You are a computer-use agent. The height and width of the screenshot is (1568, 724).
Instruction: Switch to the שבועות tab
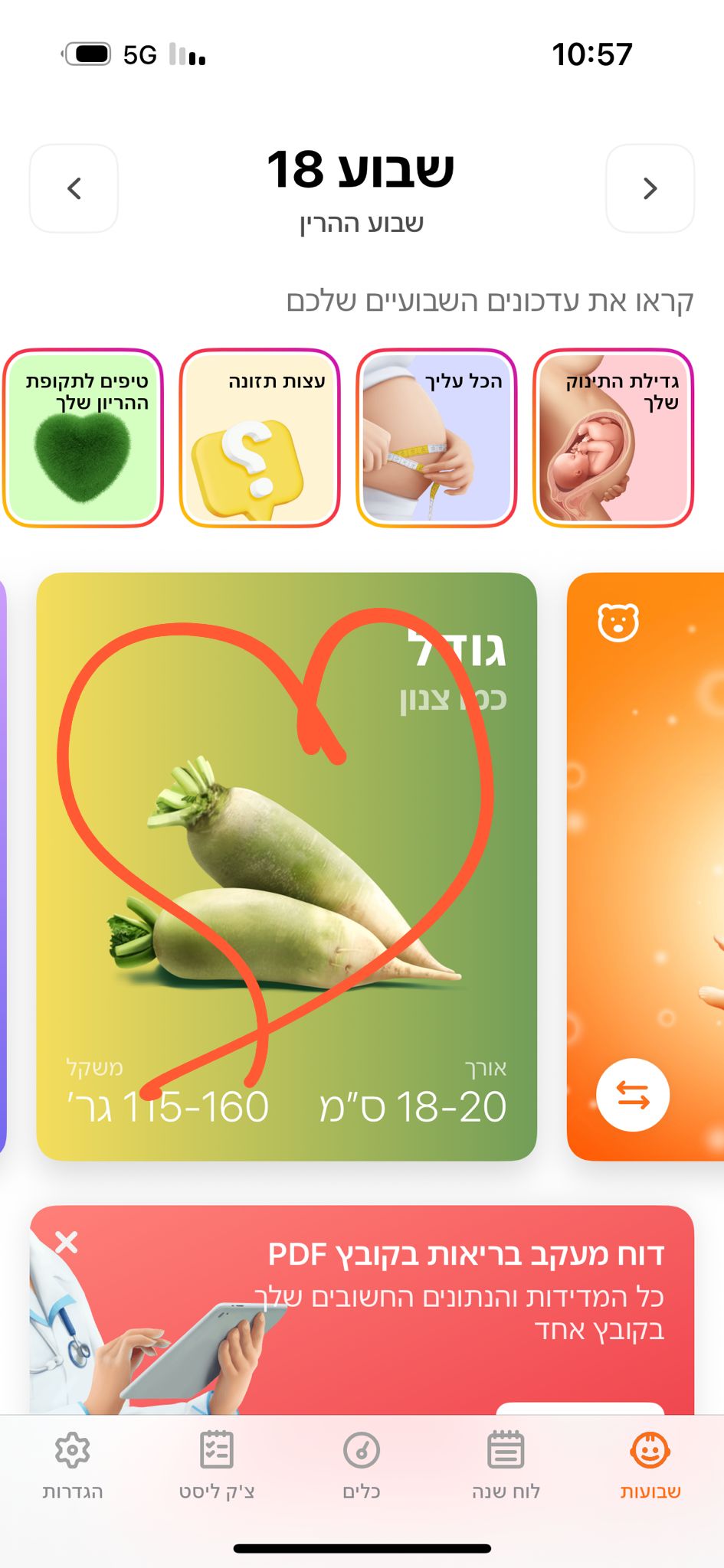coord(650,1464)
